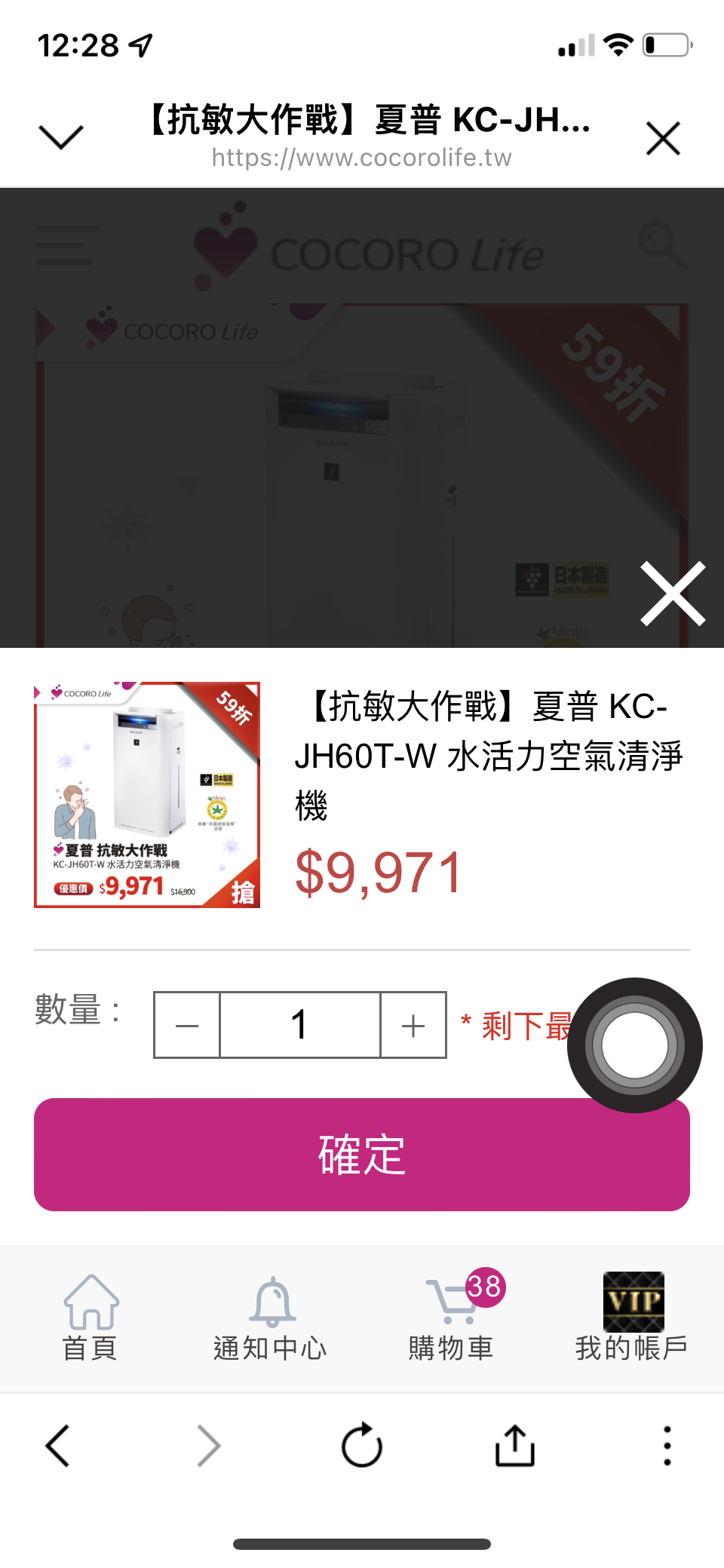Increase quantity with the plus stepper
This screenshot has width=724, height=1568.
(413, 1025)
